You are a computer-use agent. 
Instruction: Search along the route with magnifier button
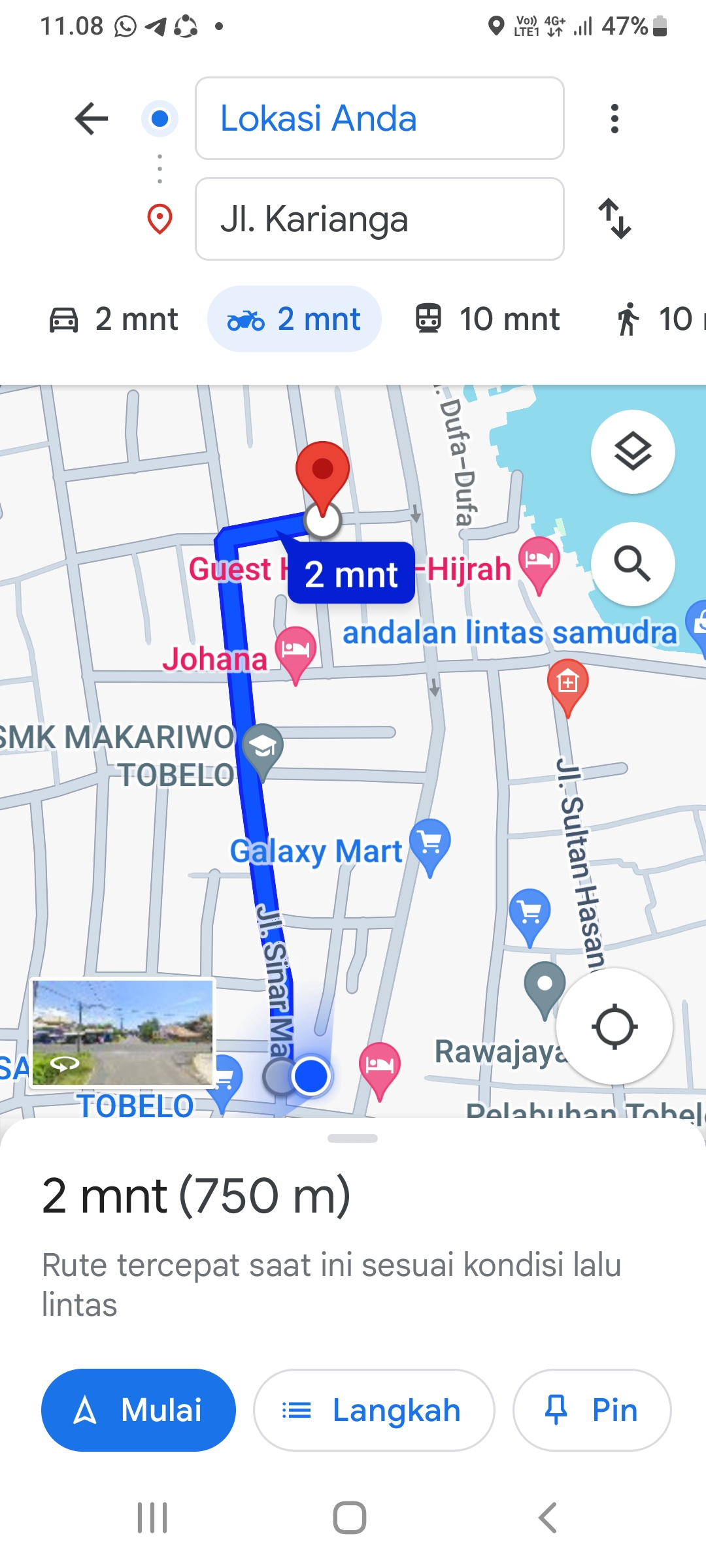point(633,564)
